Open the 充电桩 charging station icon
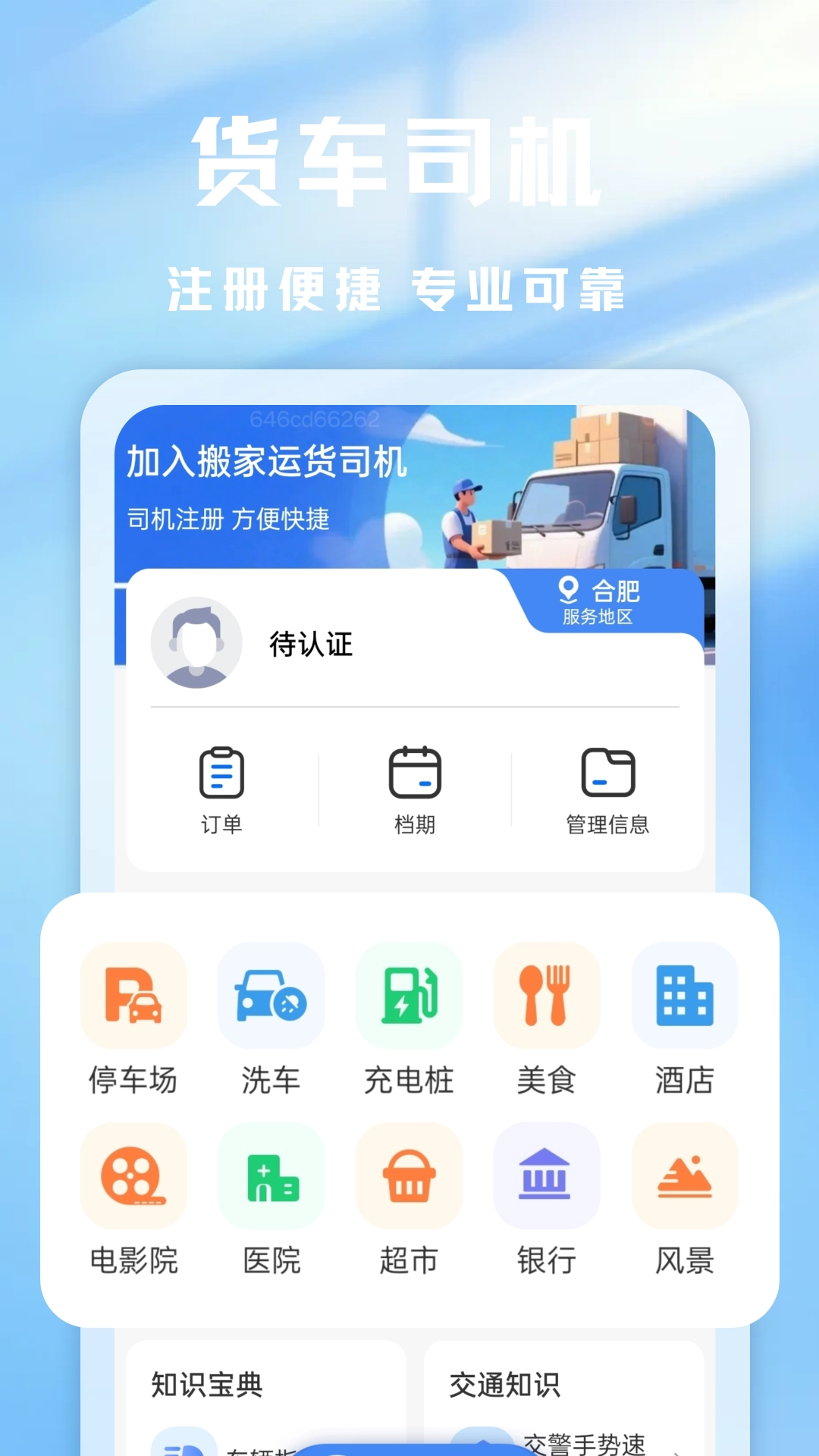 tap(409, 996)
